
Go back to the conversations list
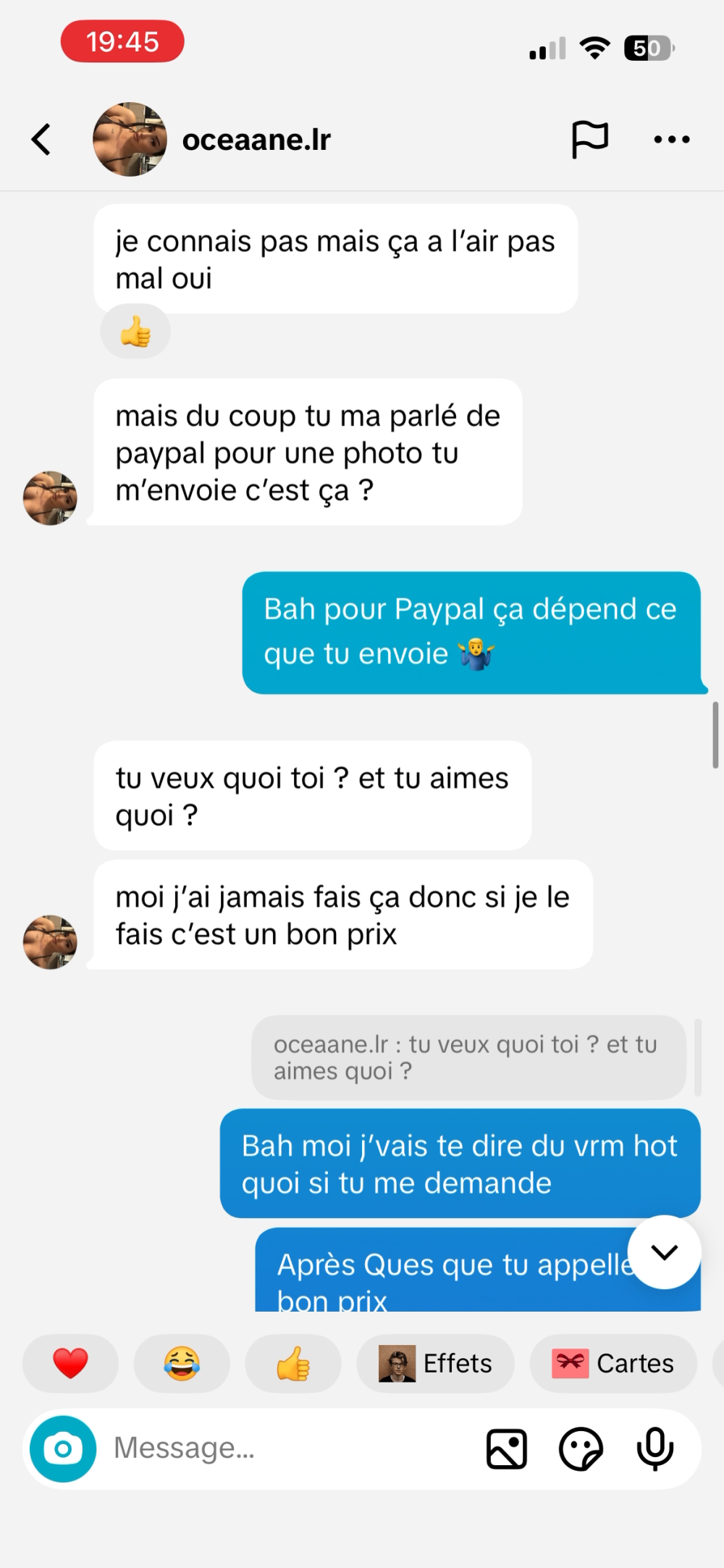(x=41, y=139)
